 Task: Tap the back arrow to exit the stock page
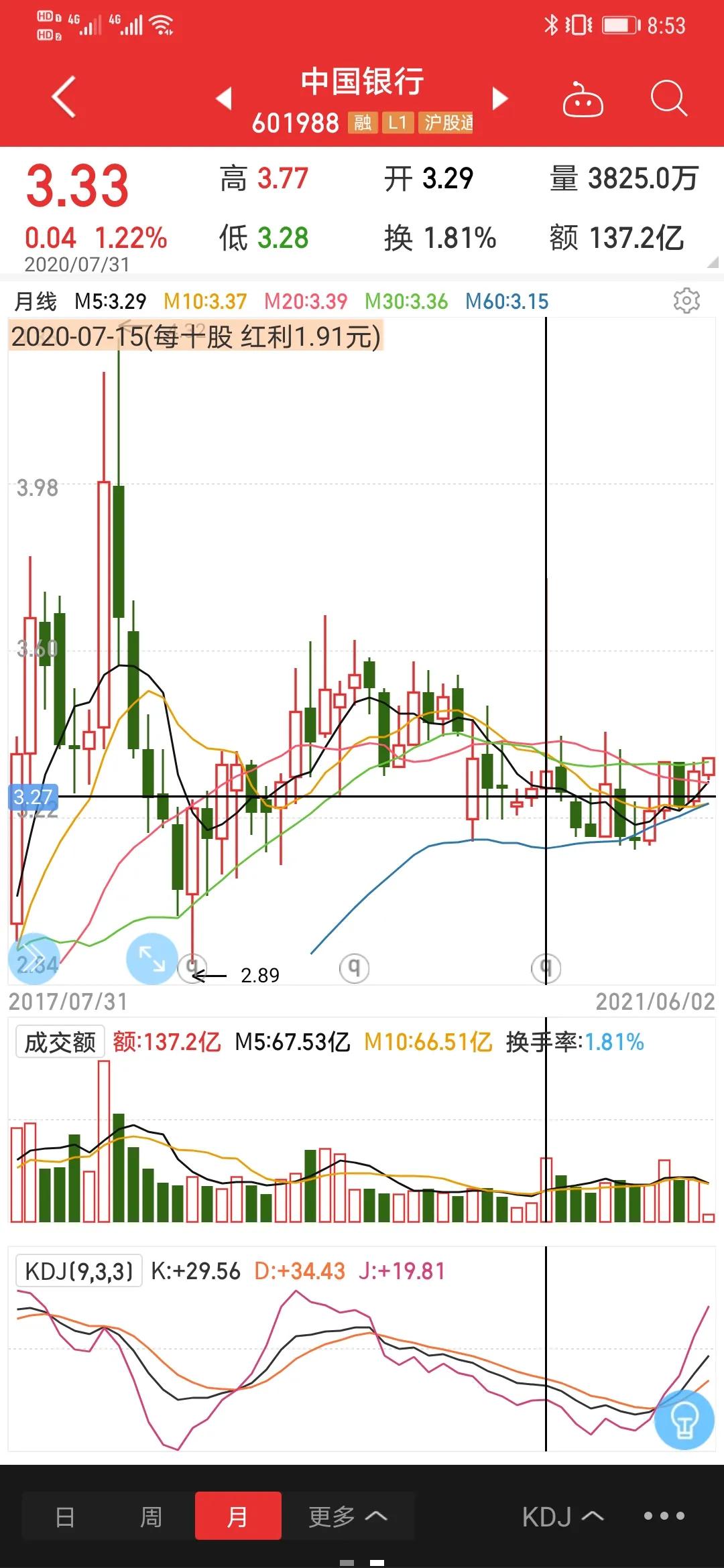pos(62,96)
